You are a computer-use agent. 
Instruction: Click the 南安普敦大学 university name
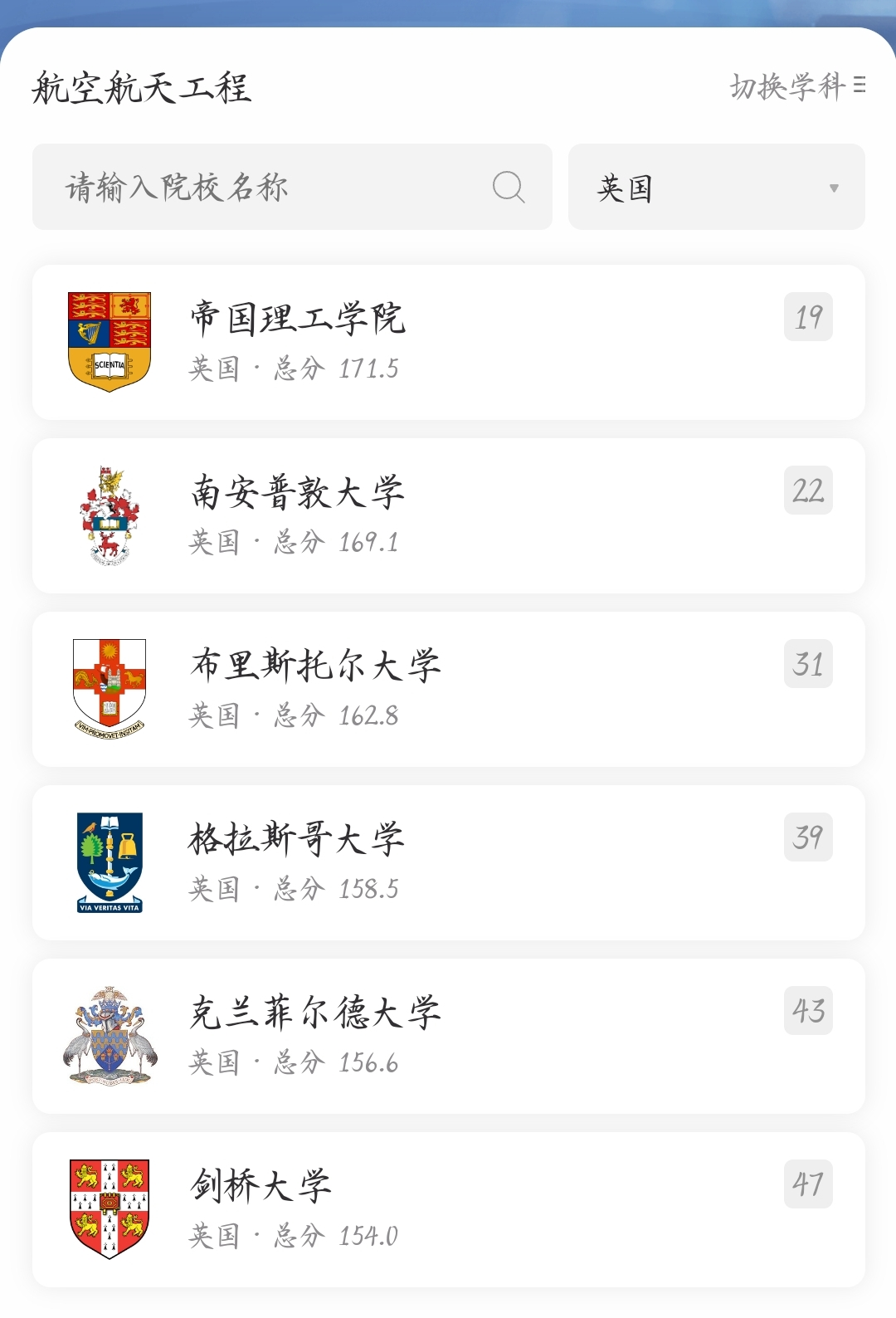(295, 491)
